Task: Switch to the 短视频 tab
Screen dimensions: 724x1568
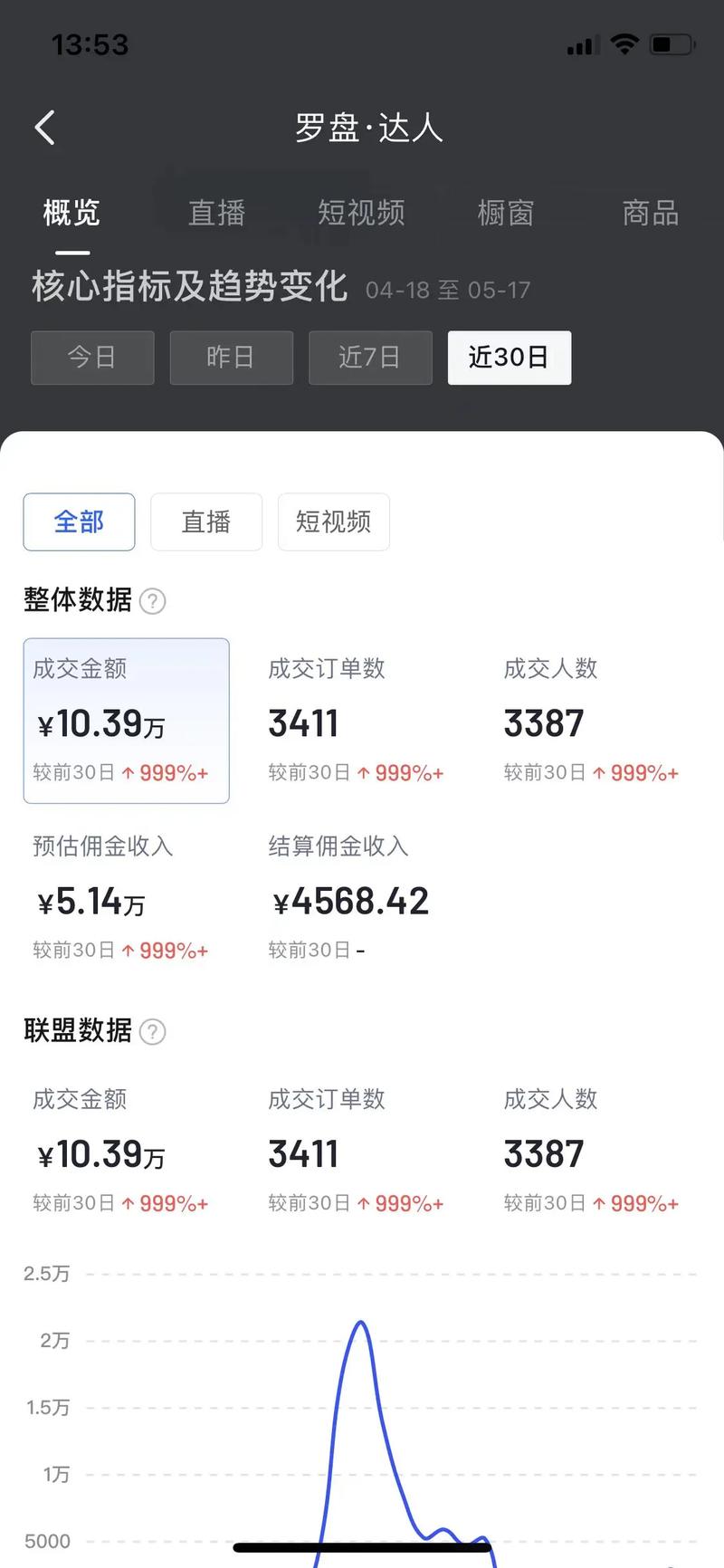Action: 361,213
